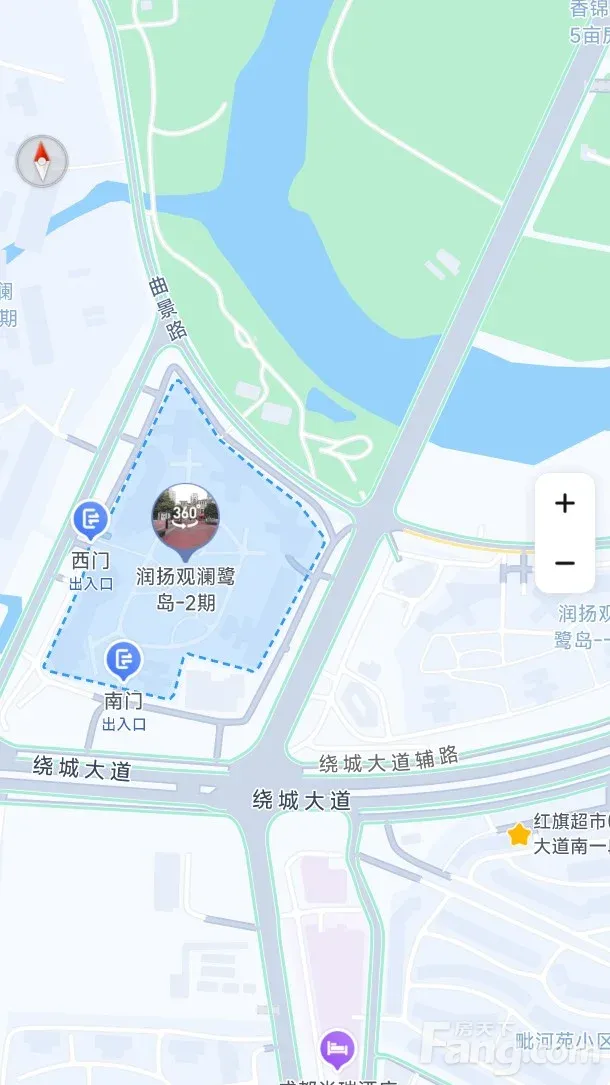Select the purple hotel marker
This screenshot has width=610, height=1085.
[337, 1049]
